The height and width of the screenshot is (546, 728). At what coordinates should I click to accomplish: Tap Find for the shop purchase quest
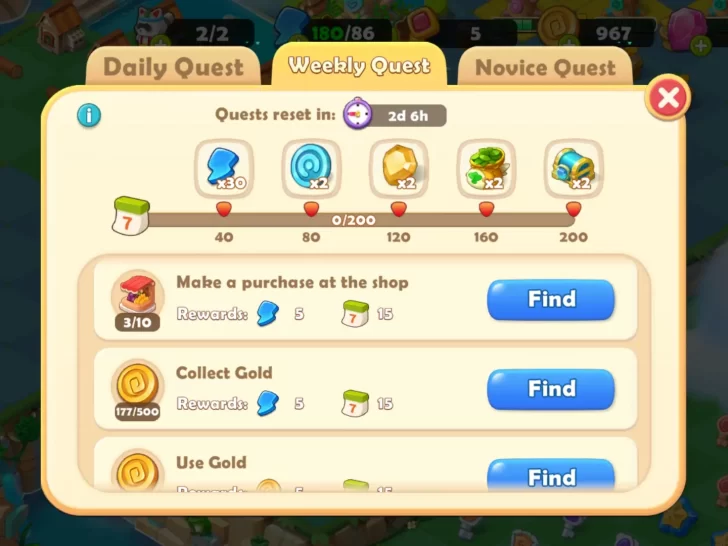click(x=551, y=299)
